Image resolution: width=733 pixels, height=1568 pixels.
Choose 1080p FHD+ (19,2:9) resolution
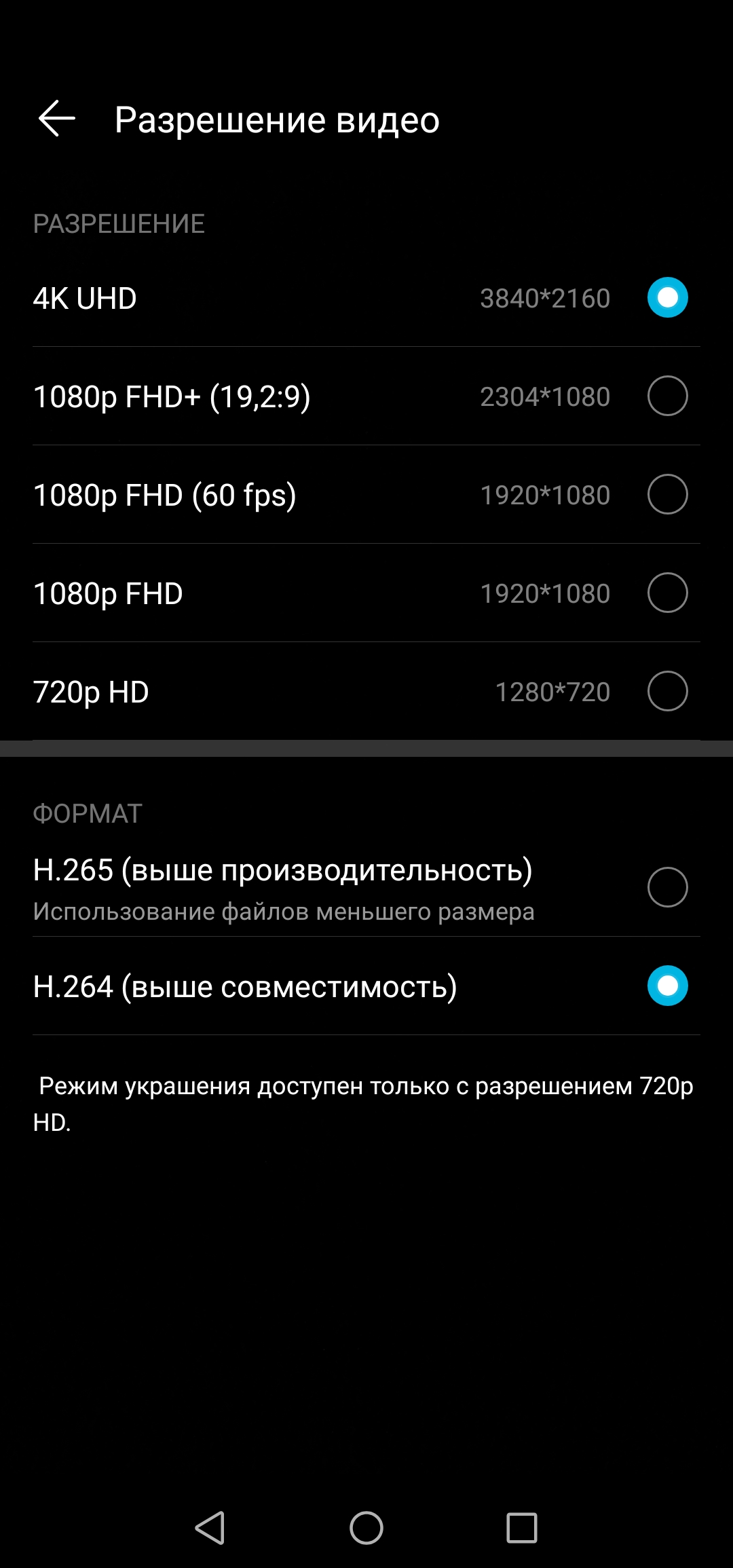point(667,396)
